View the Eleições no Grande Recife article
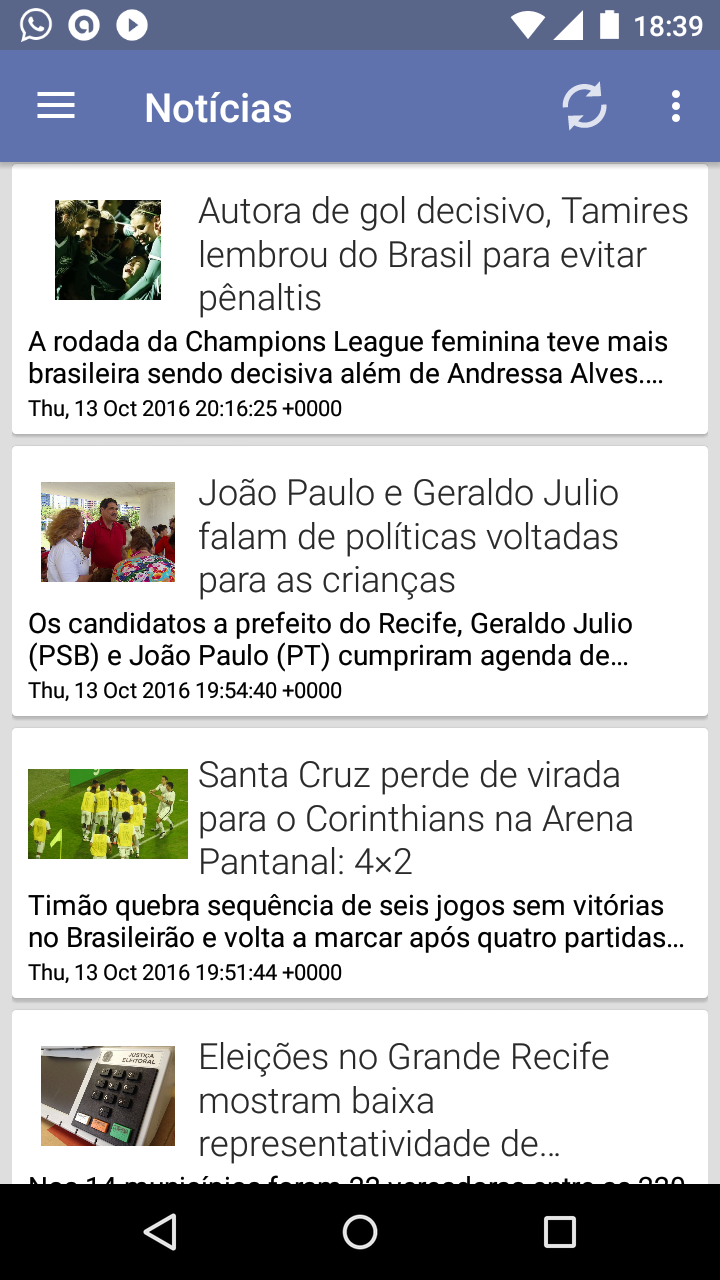The height and width of the screenshot is (1280, 720). pyautogui.click(x=404, y=1100)
